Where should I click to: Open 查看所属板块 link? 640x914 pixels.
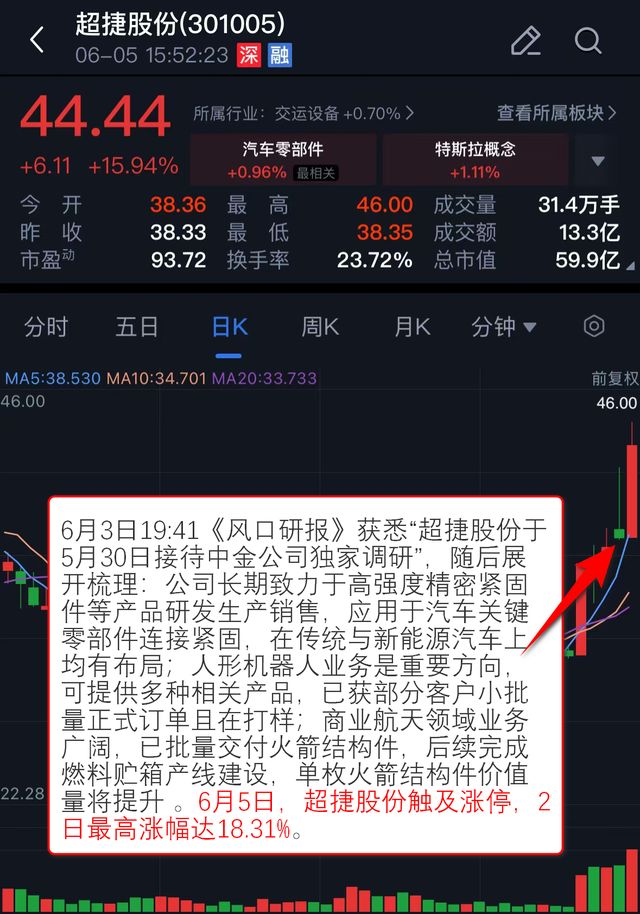point(559,113)
